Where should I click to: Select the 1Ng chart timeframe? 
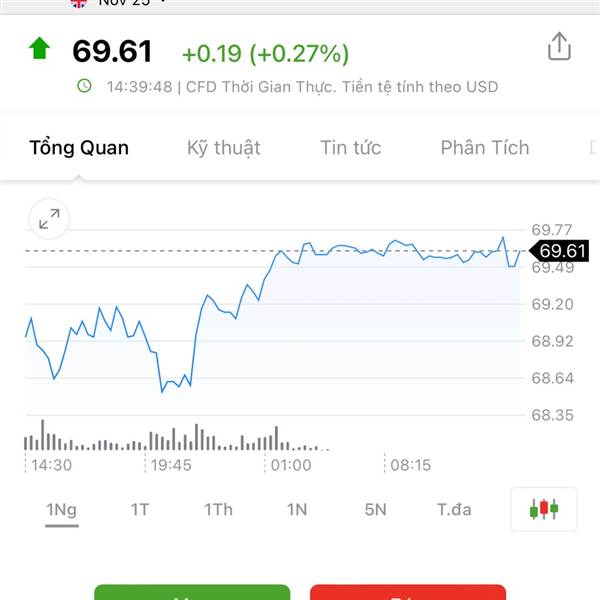click(61, 509)
